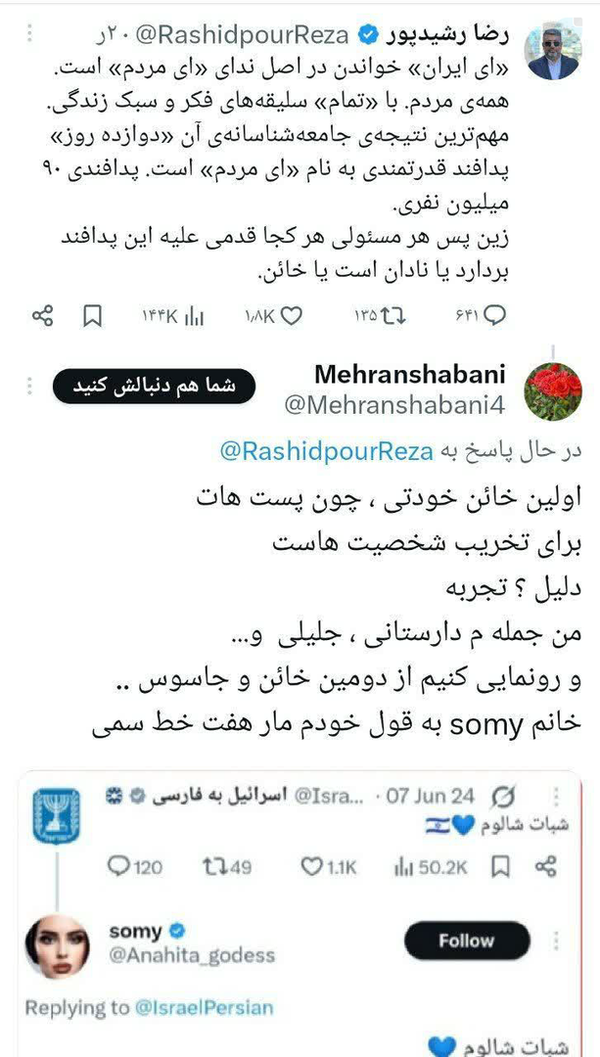This screenshot has width=600, height=1057.
Task: Like Reza Rashidpour's tweet
Action: (292, 317)
